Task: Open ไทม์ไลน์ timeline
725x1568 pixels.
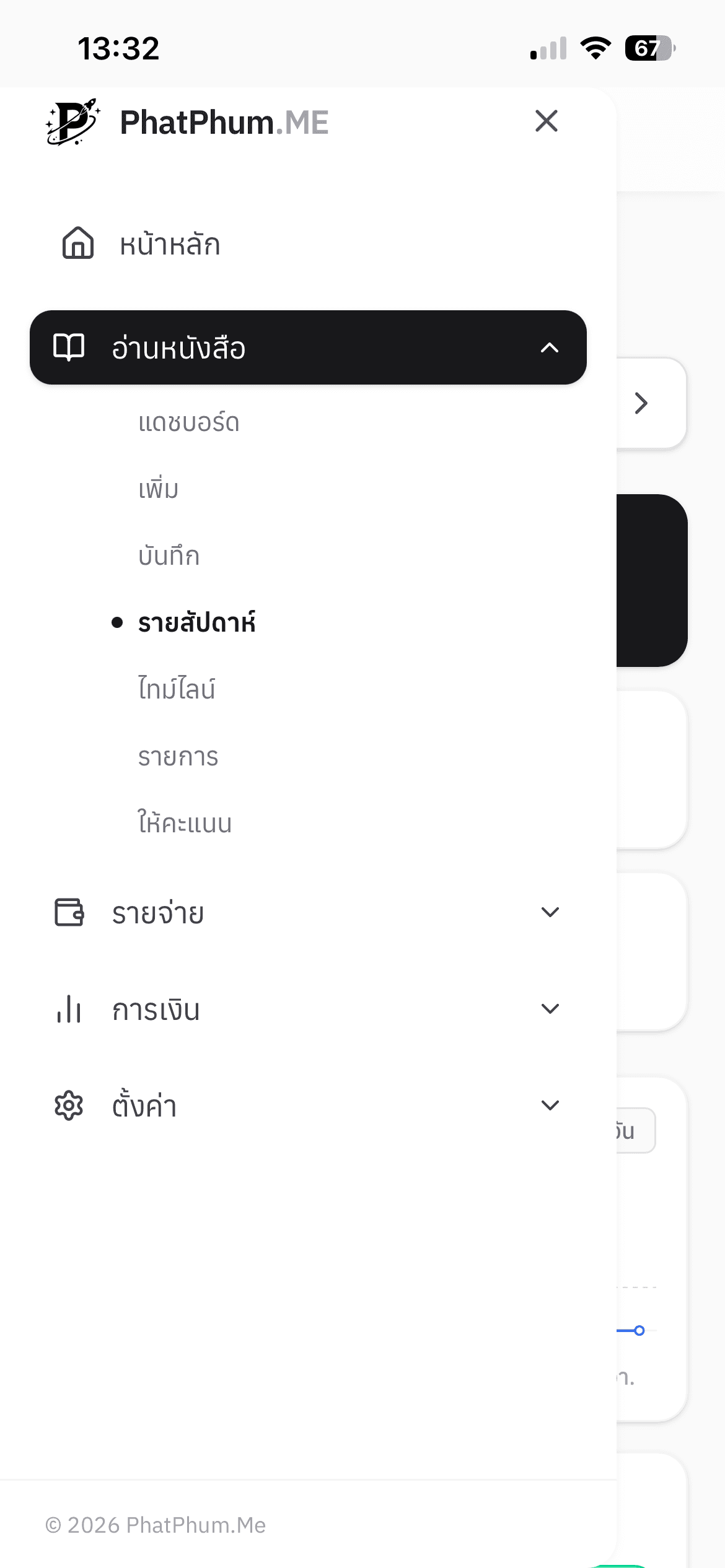Action: (177, 689)
